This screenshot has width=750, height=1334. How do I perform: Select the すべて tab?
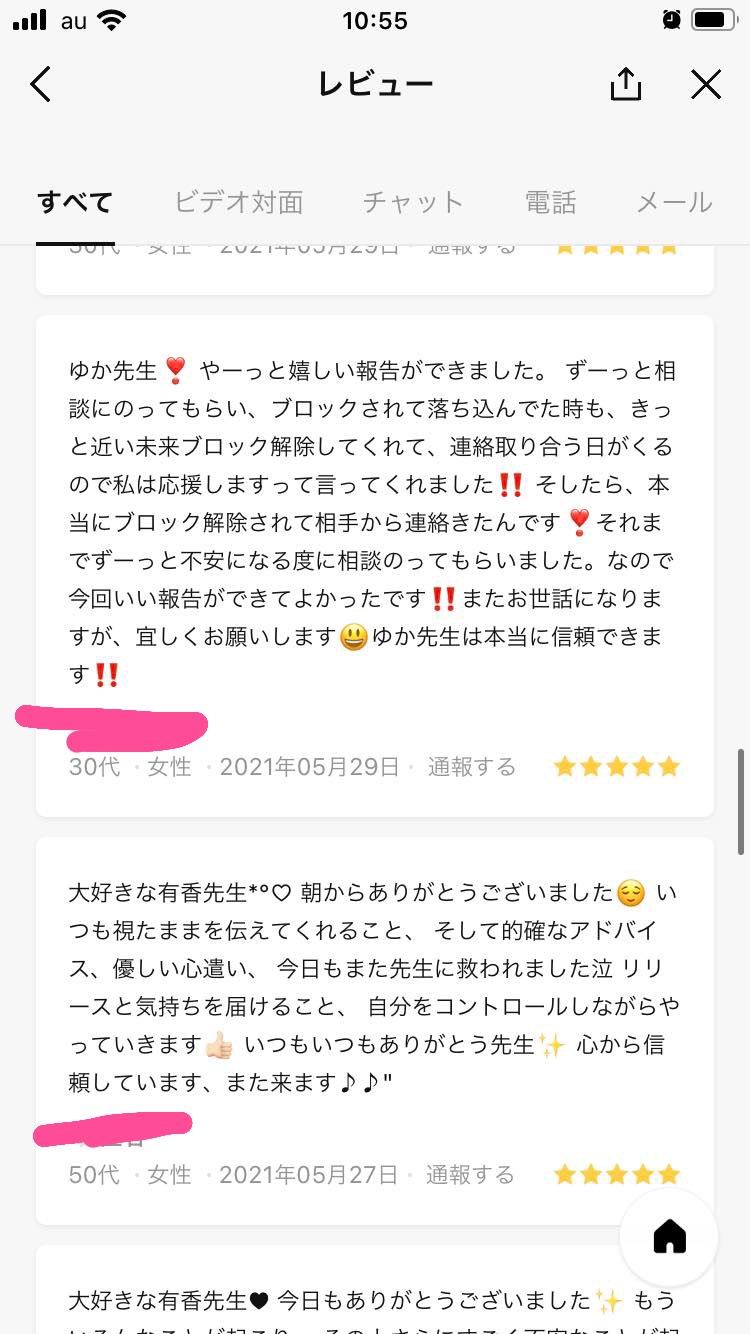(75, 202)
